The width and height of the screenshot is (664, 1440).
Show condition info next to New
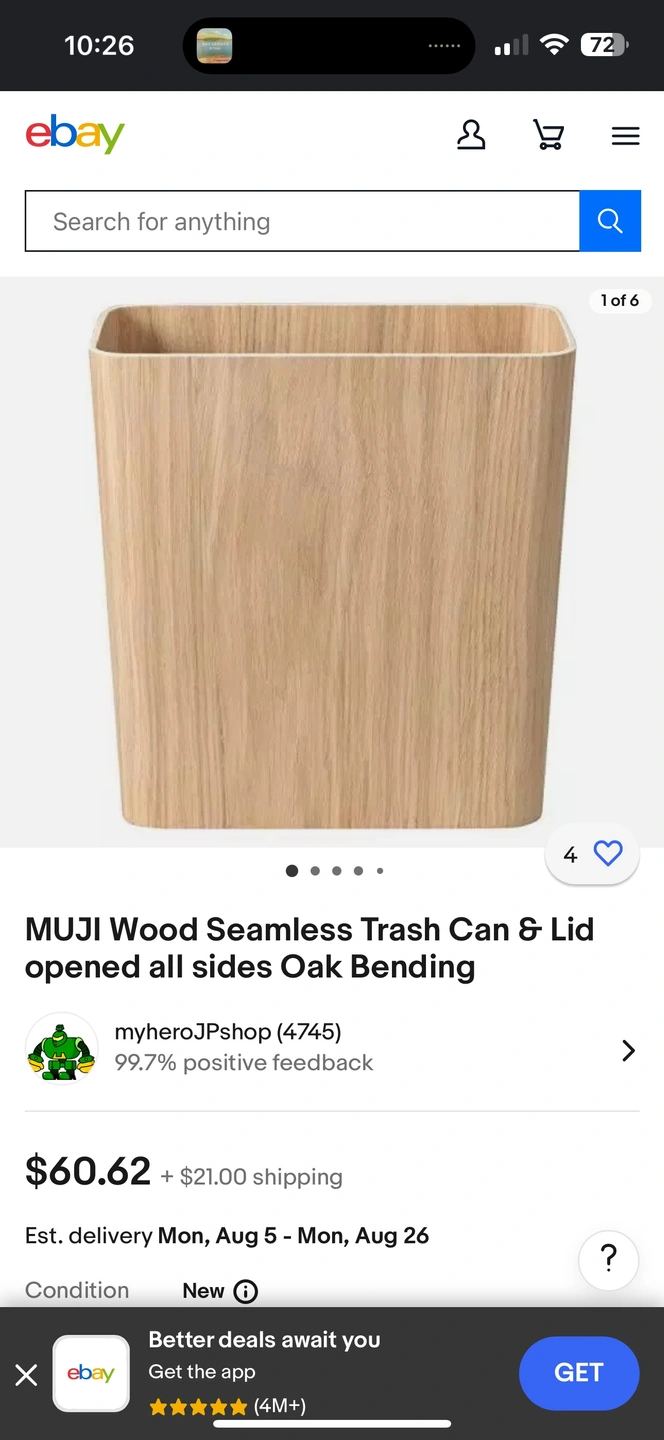point(246,1291)
